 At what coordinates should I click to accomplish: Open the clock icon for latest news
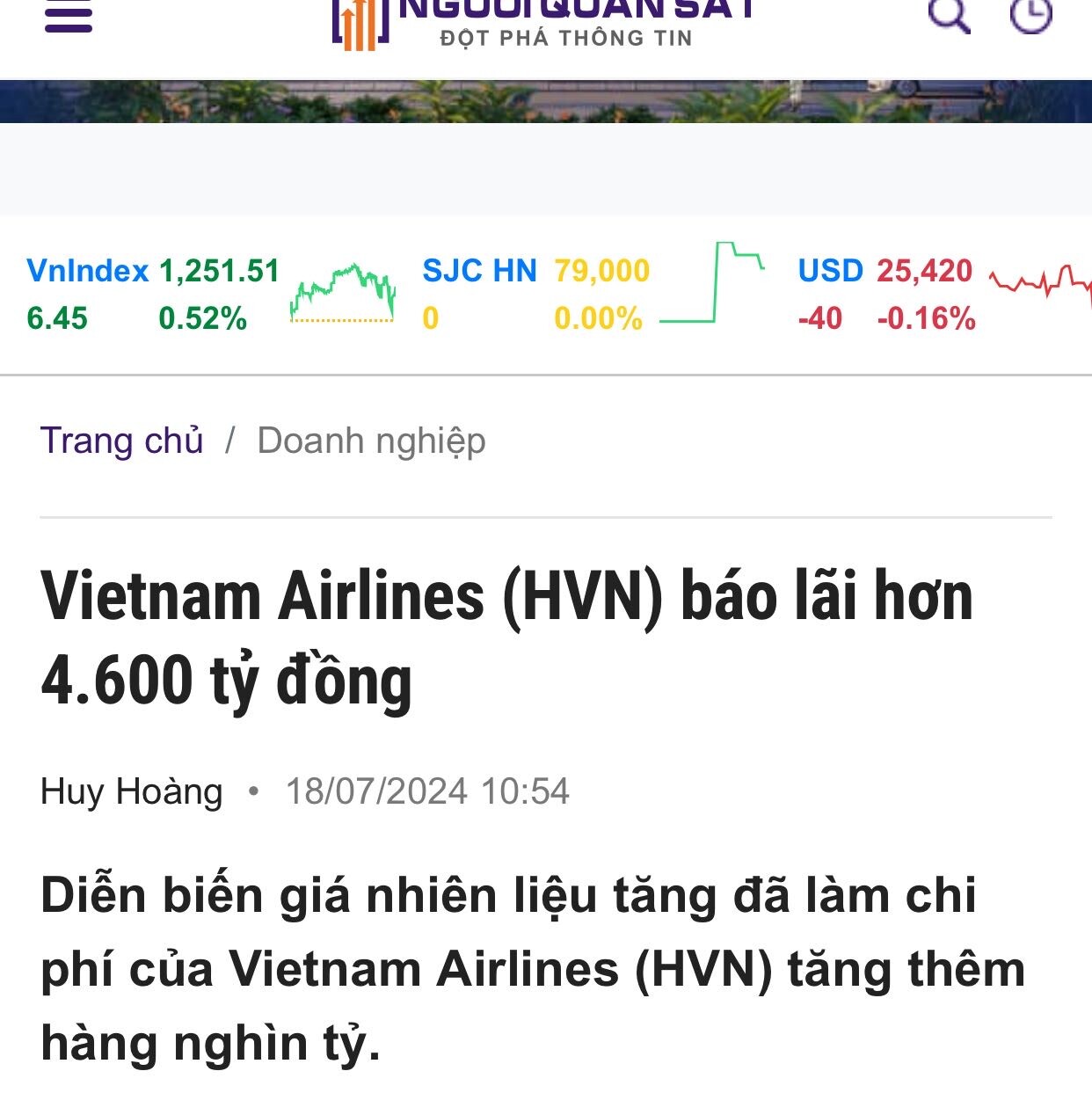[1030, 15]
